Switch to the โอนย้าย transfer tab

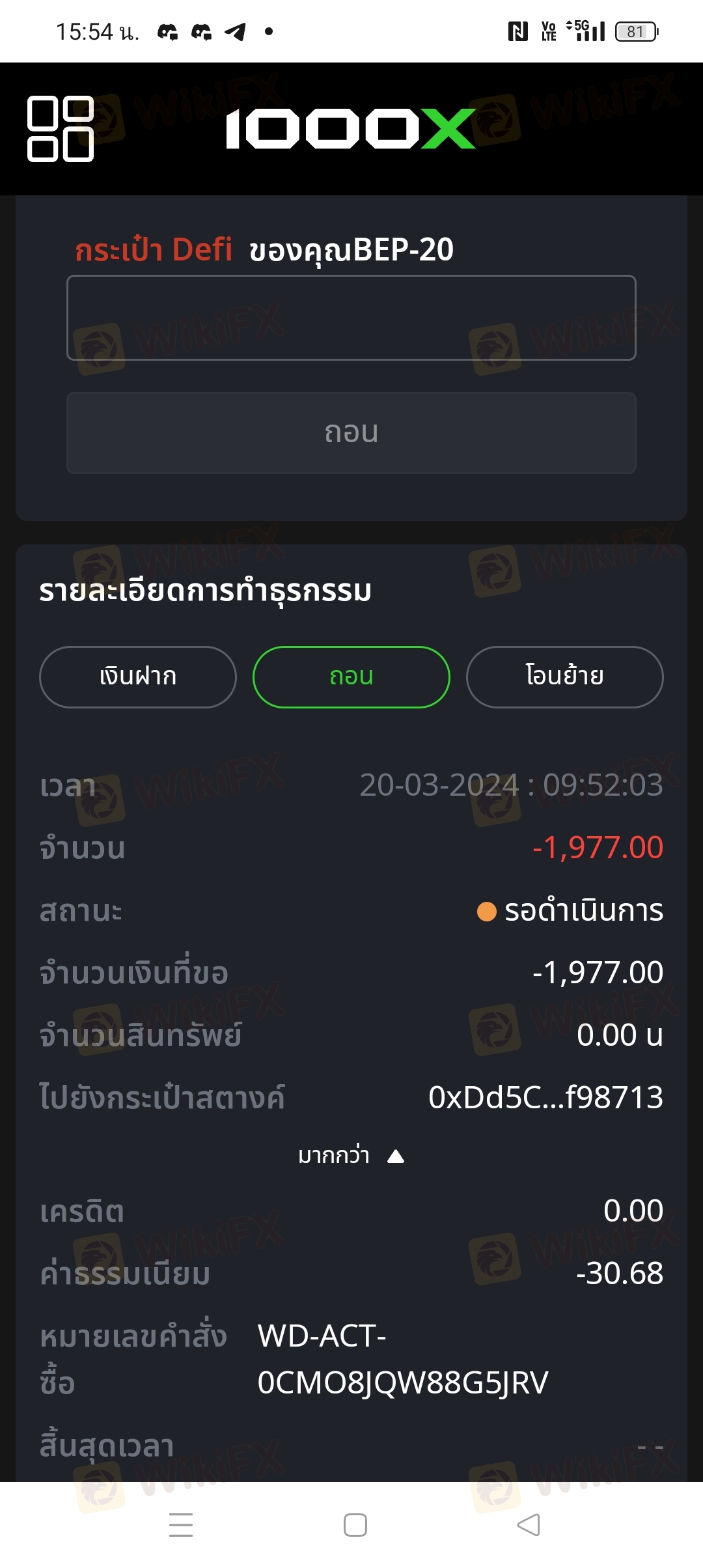coord(565,677)
